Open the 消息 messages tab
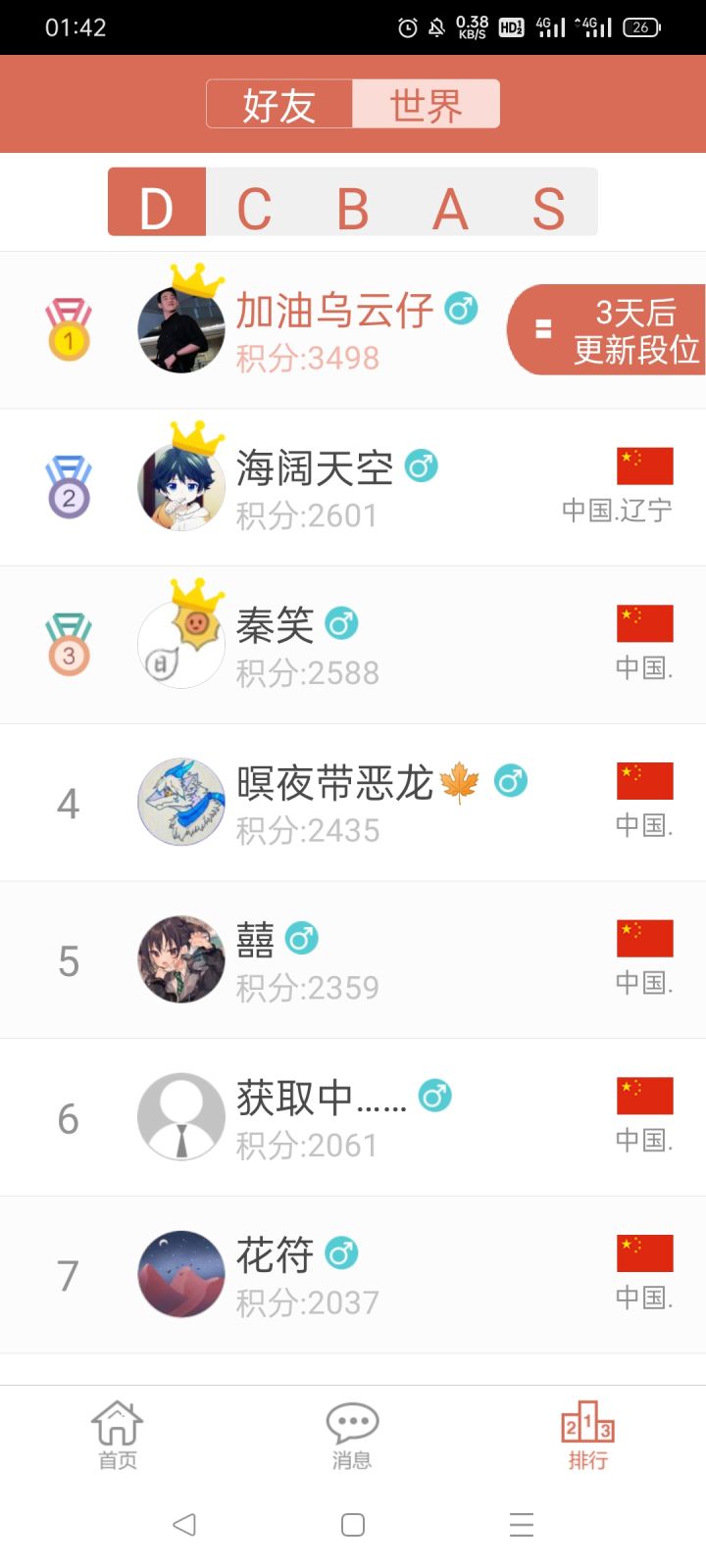Image resolution: width=706 pixels, height=1568 pixels. [352, 1435]
